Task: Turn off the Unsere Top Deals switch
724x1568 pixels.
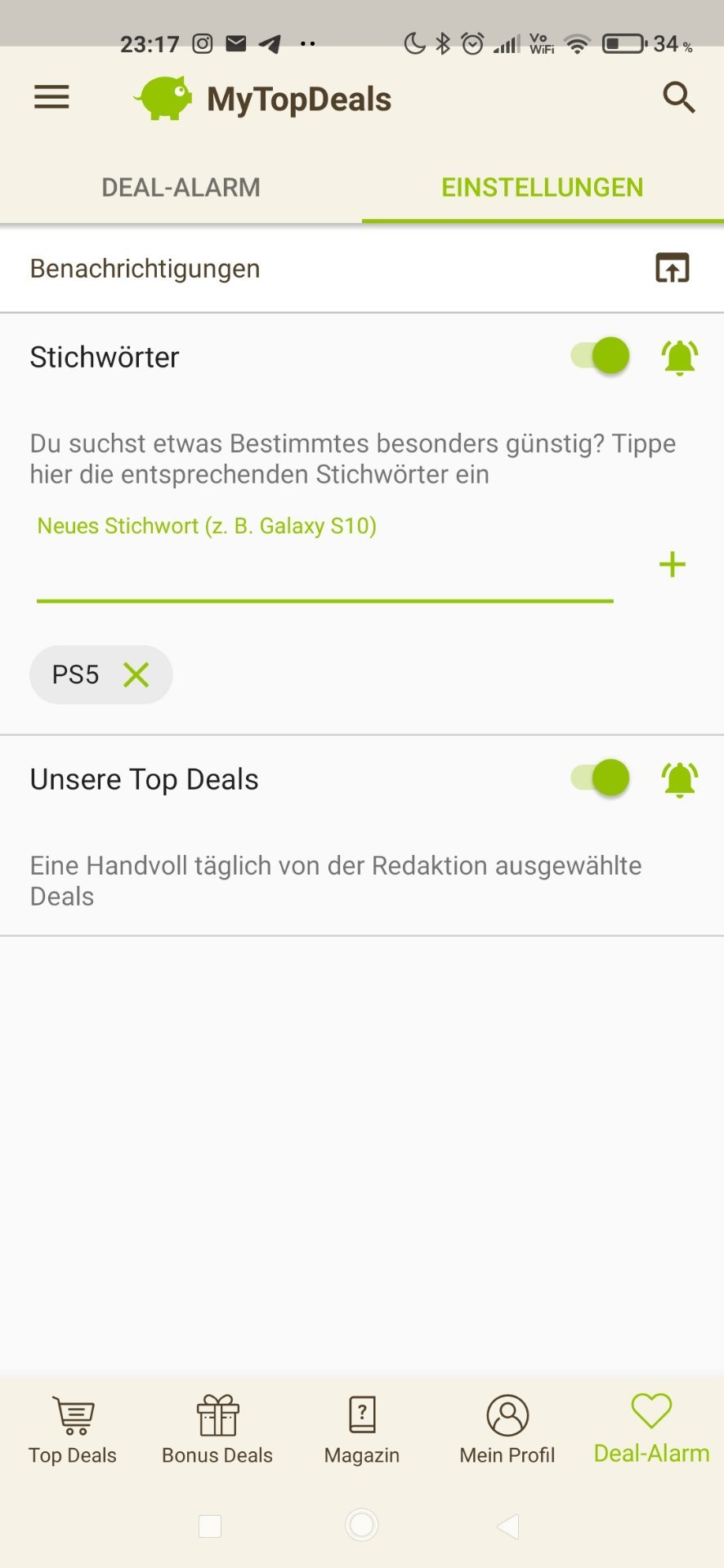Action: coord(601,777)
